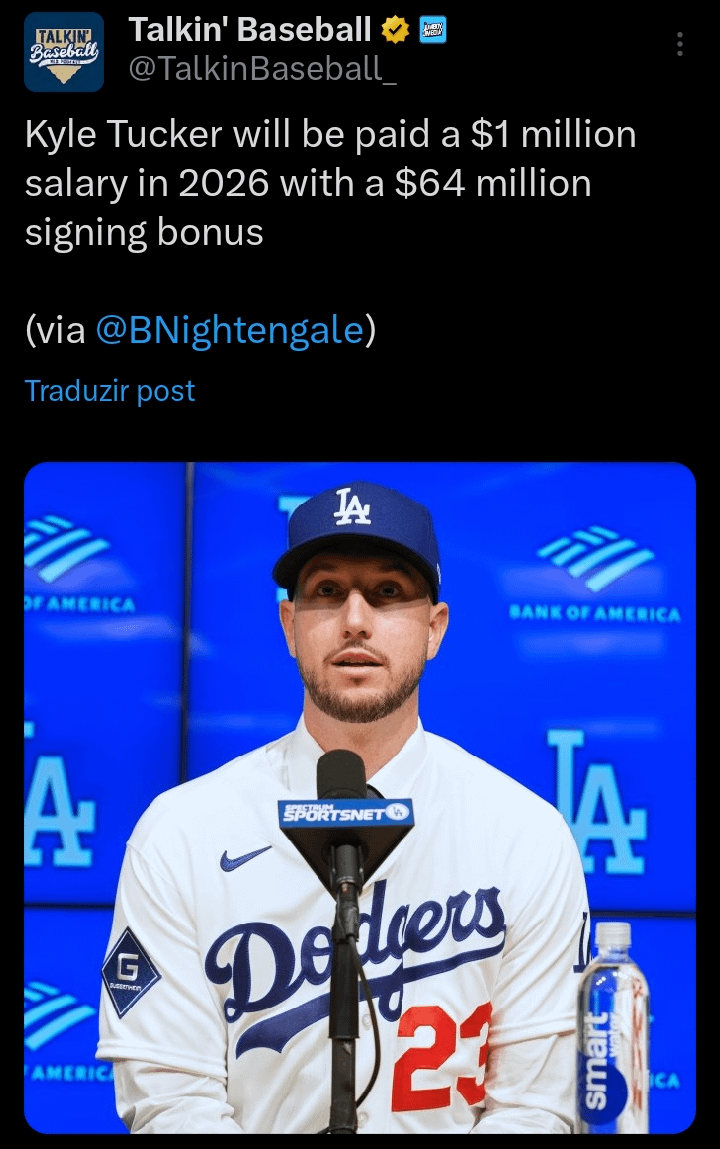The image size is (720, 1149).
Task: Tap Traduzir post to translate
Action: click(110, 390)
